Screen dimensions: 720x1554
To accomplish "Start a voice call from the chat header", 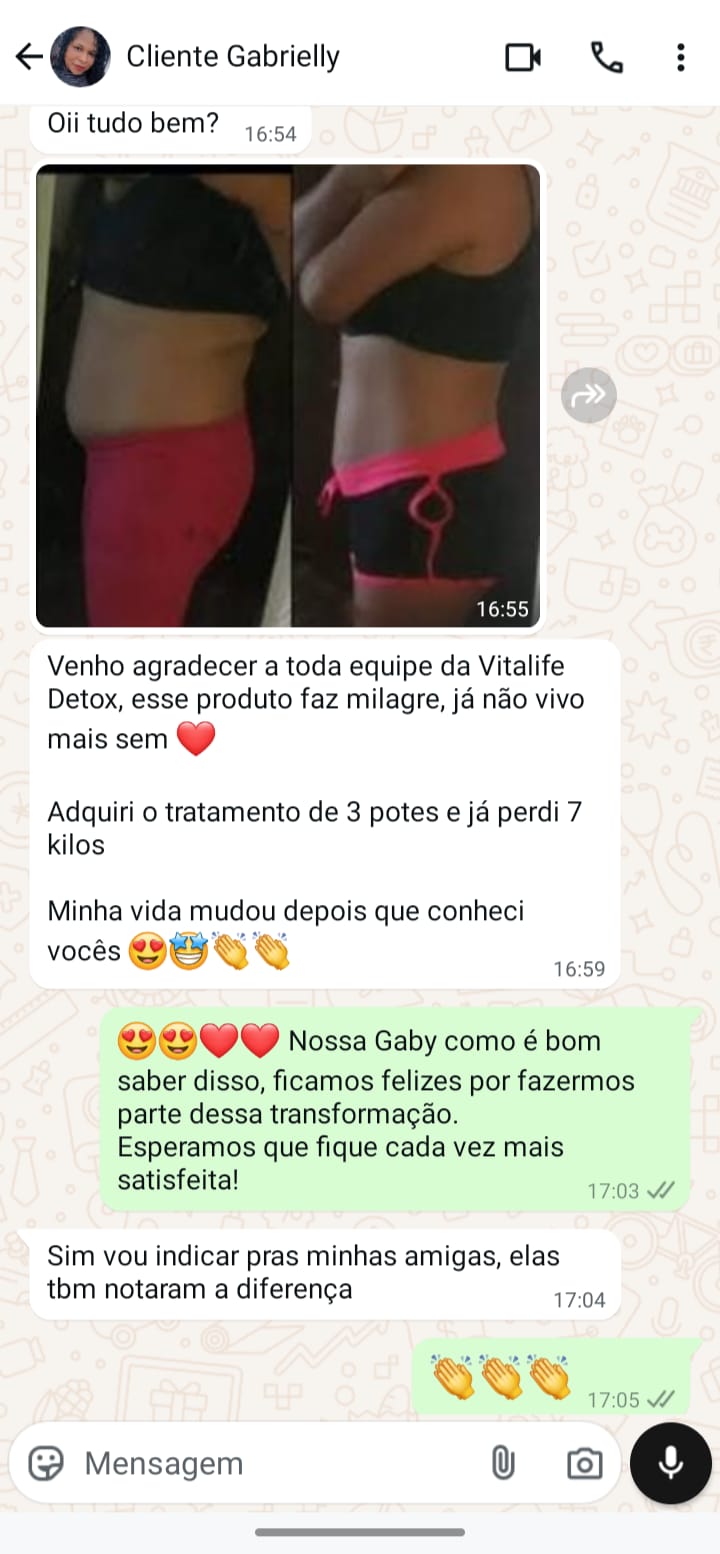I will [608, 57].
